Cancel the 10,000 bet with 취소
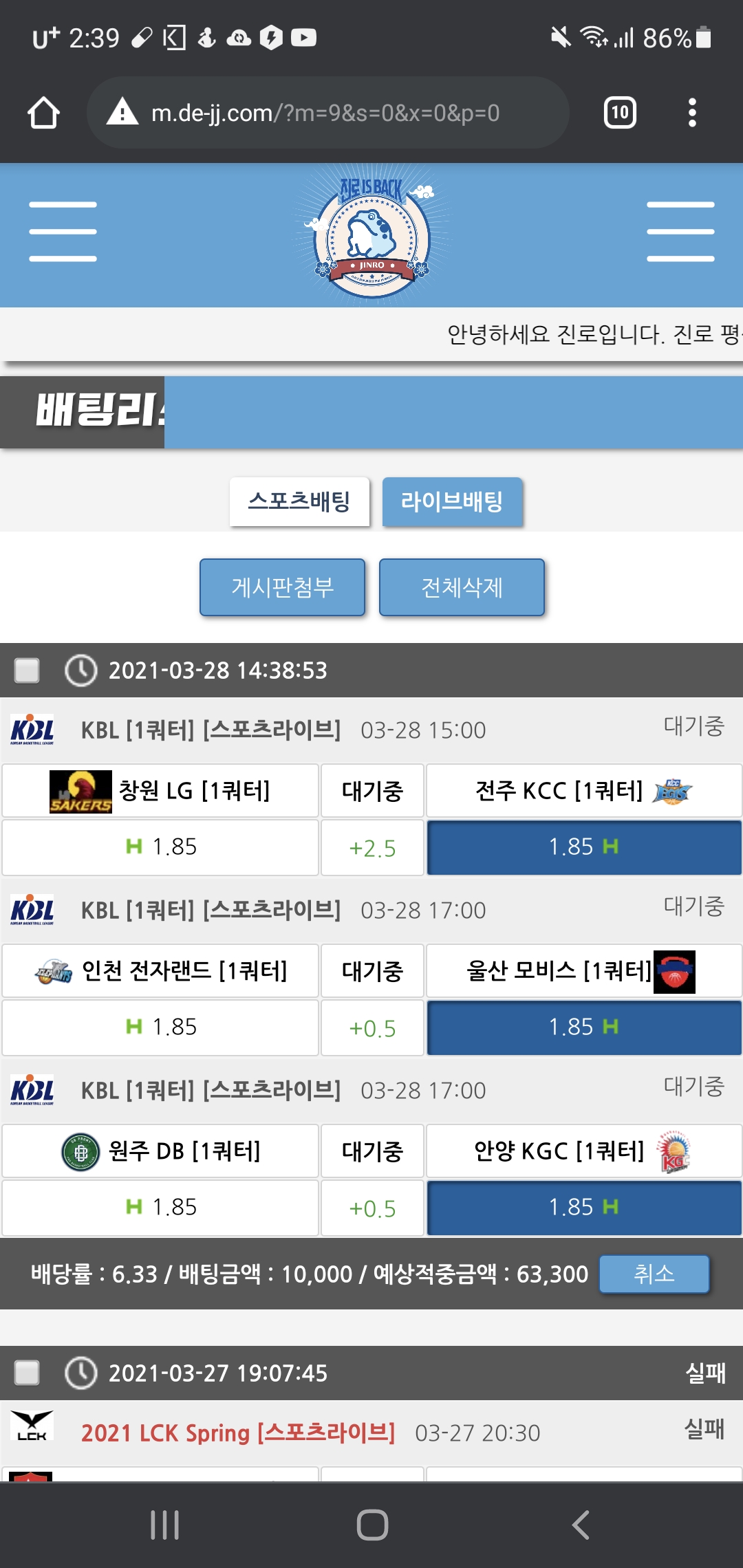 pos(654,1274)
